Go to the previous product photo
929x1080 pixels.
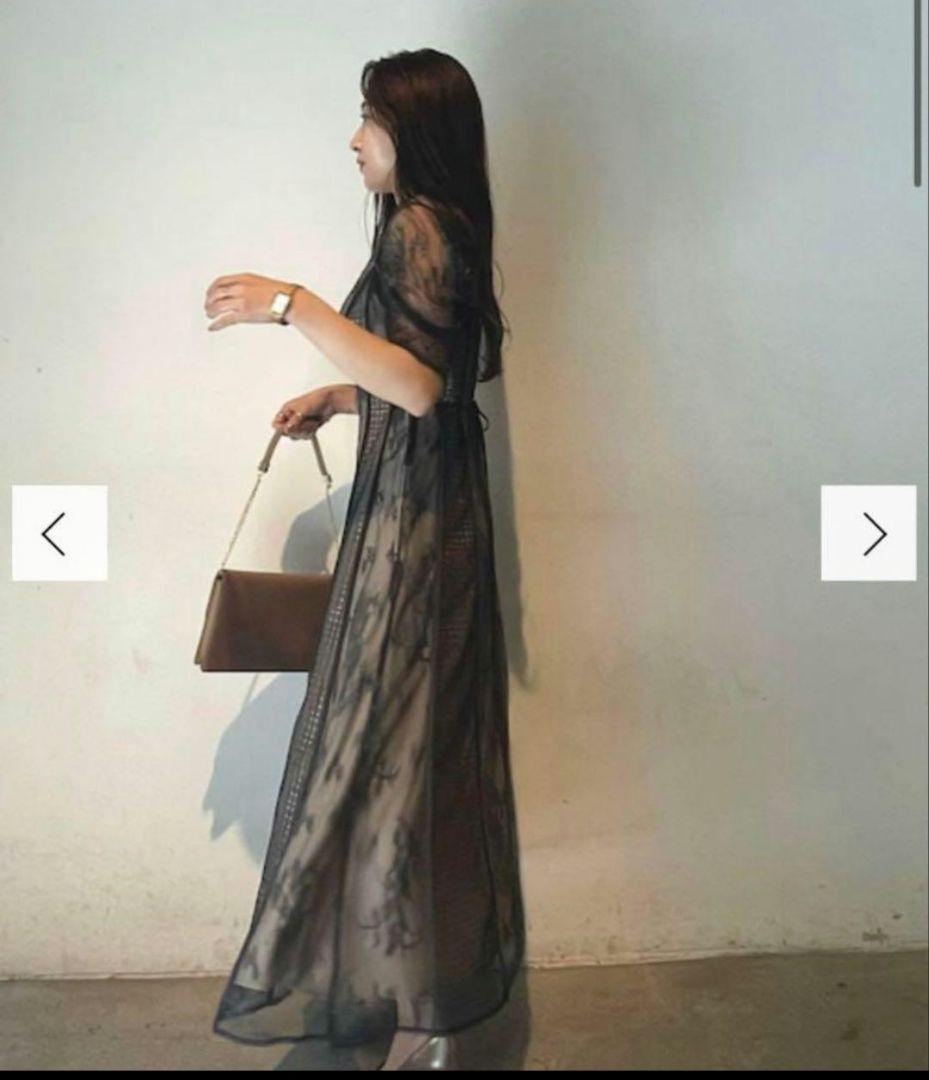click(59, 533)
